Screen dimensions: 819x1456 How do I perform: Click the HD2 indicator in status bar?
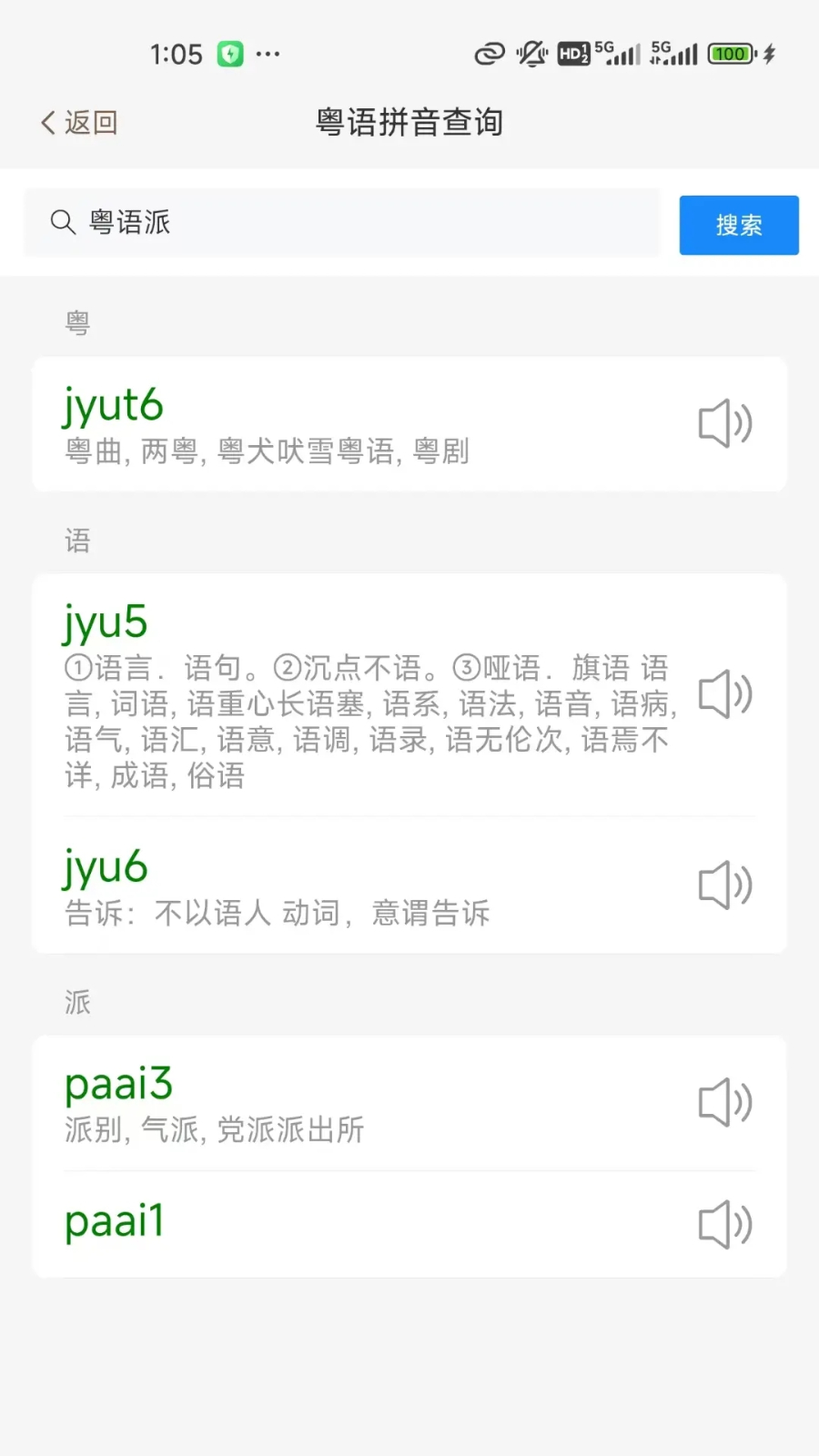pos(573,55)
